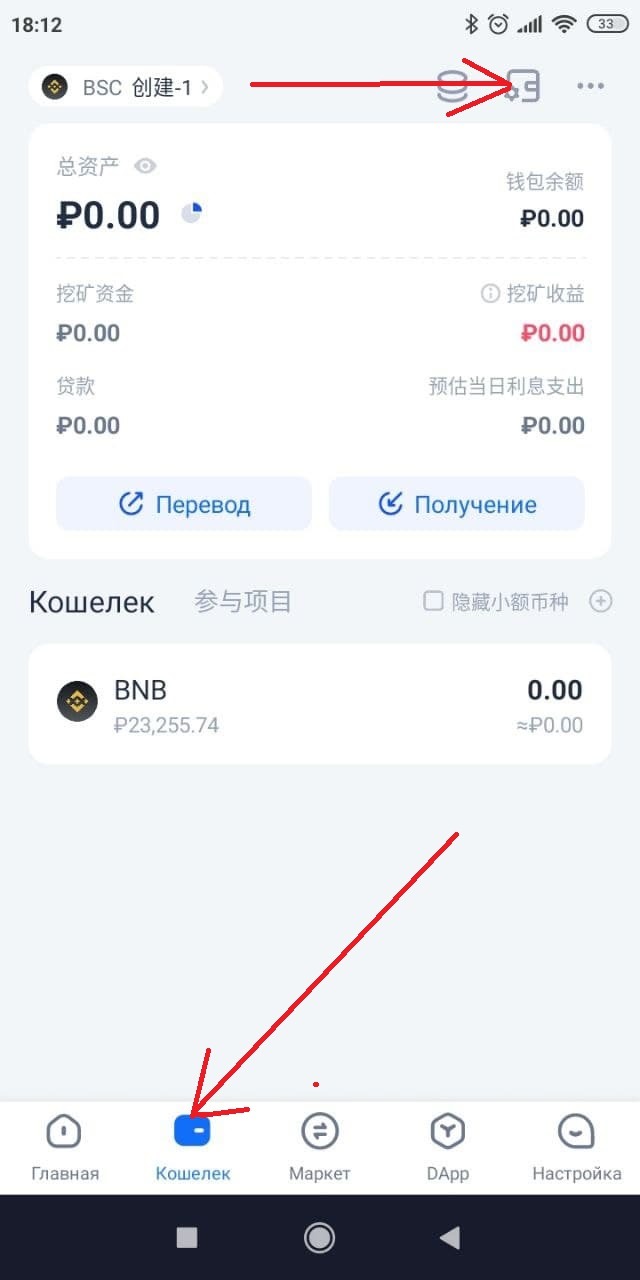Select the Кошелек assets tab
The image size is (640, 1280).
tap(92, 602)
